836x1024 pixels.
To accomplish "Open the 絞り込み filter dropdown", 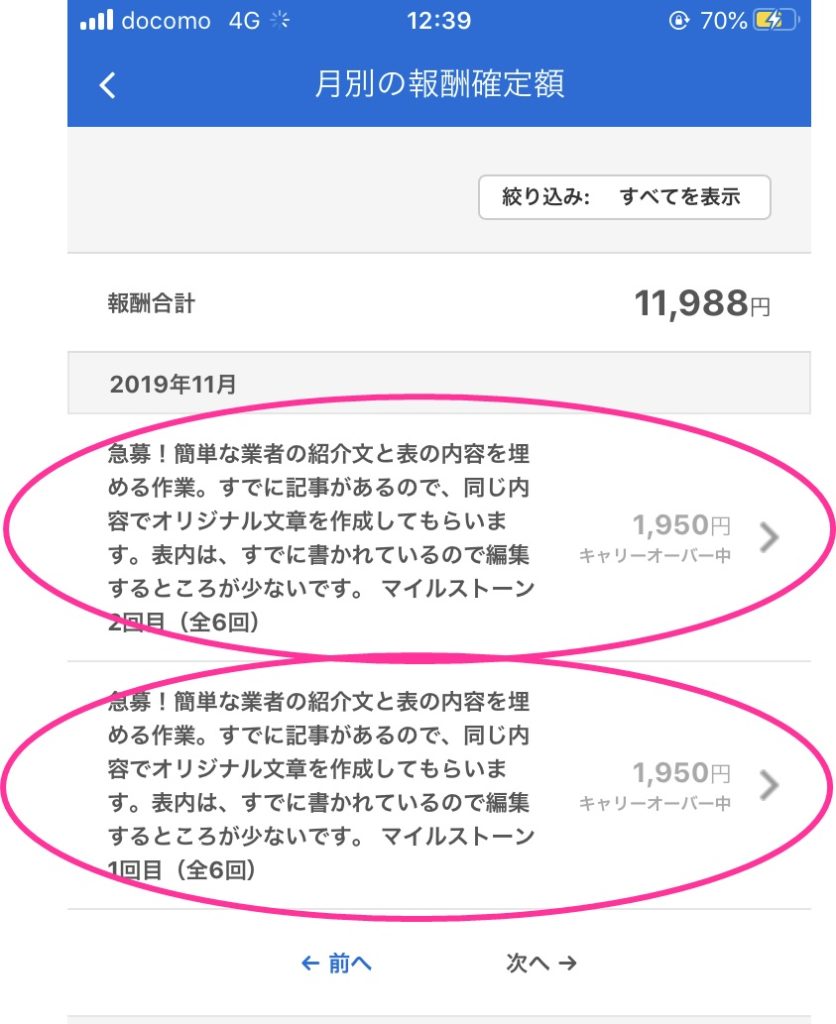I will [x=624, y=197].
